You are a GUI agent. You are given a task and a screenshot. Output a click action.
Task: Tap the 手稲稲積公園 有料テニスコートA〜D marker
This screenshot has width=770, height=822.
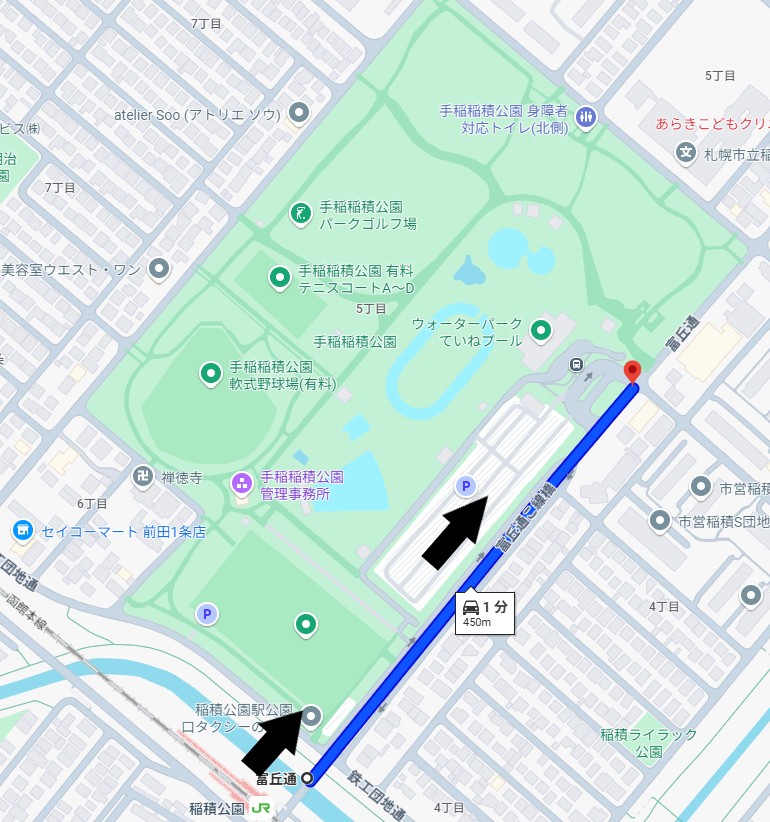[281, 276]
